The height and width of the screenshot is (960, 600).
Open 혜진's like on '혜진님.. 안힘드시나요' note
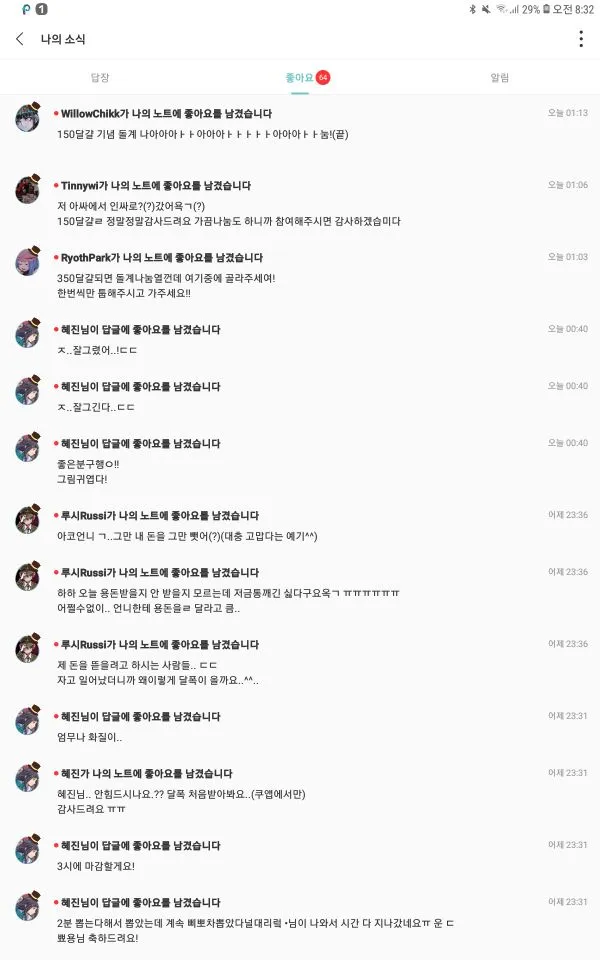tap(300, 791)
